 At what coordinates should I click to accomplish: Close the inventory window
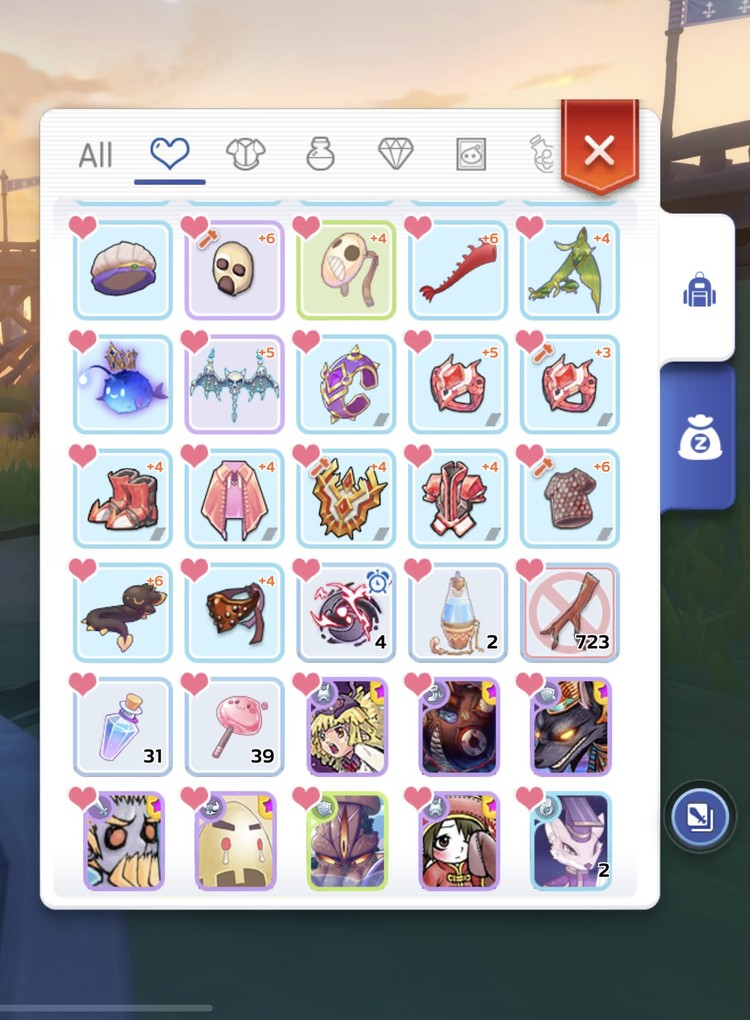point(599,150)
